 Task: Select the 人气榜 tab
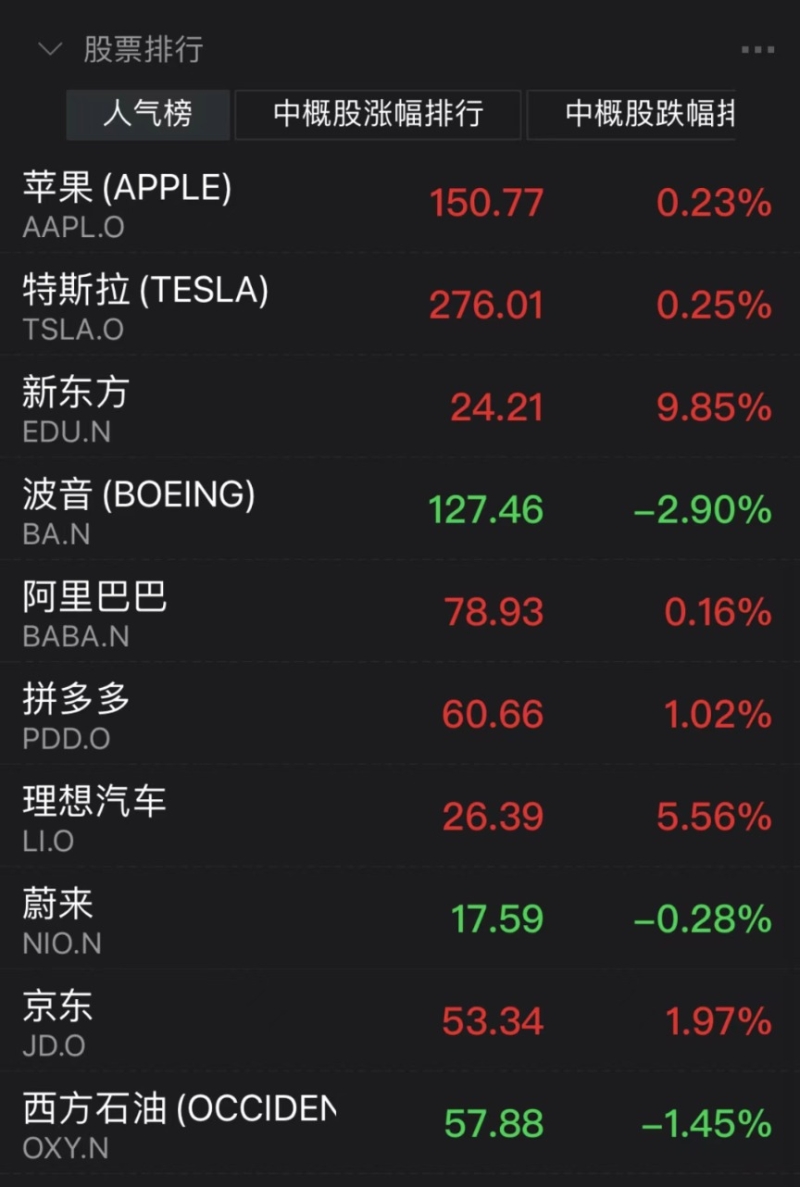coord(148,114)
